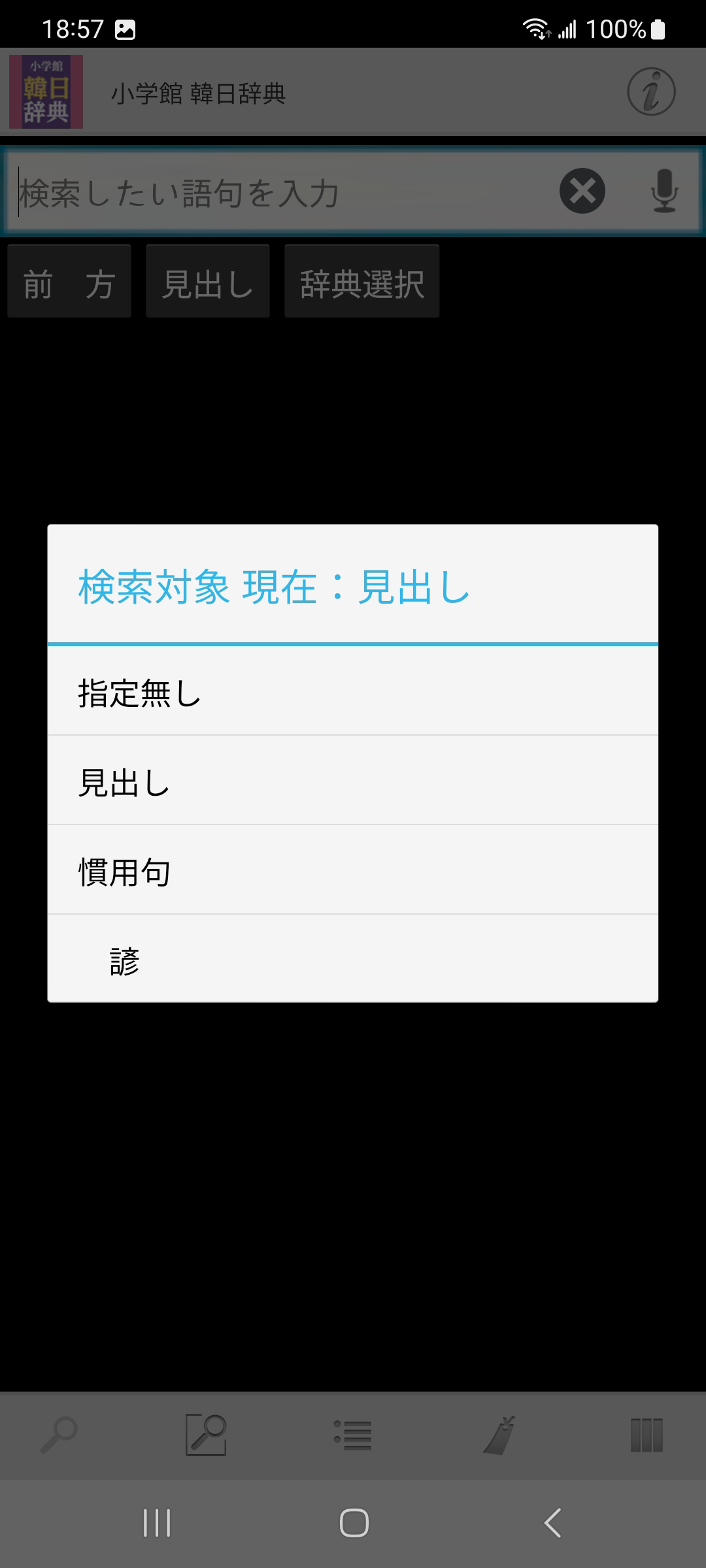Pick the 諺 search target
This screenshot has width=706, height=1568.
[352, 960]
